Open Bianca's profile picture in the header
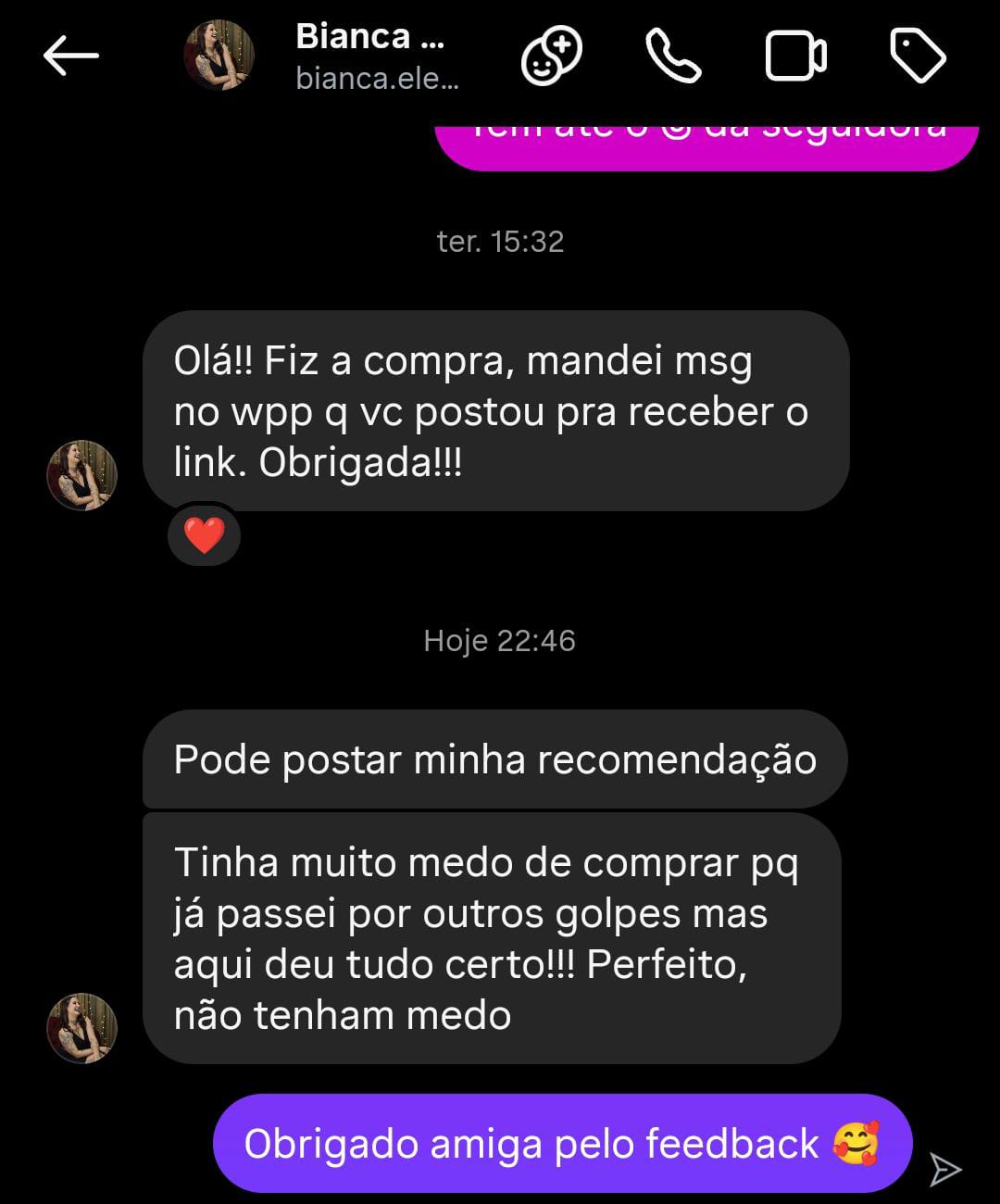 pos(220,56)
